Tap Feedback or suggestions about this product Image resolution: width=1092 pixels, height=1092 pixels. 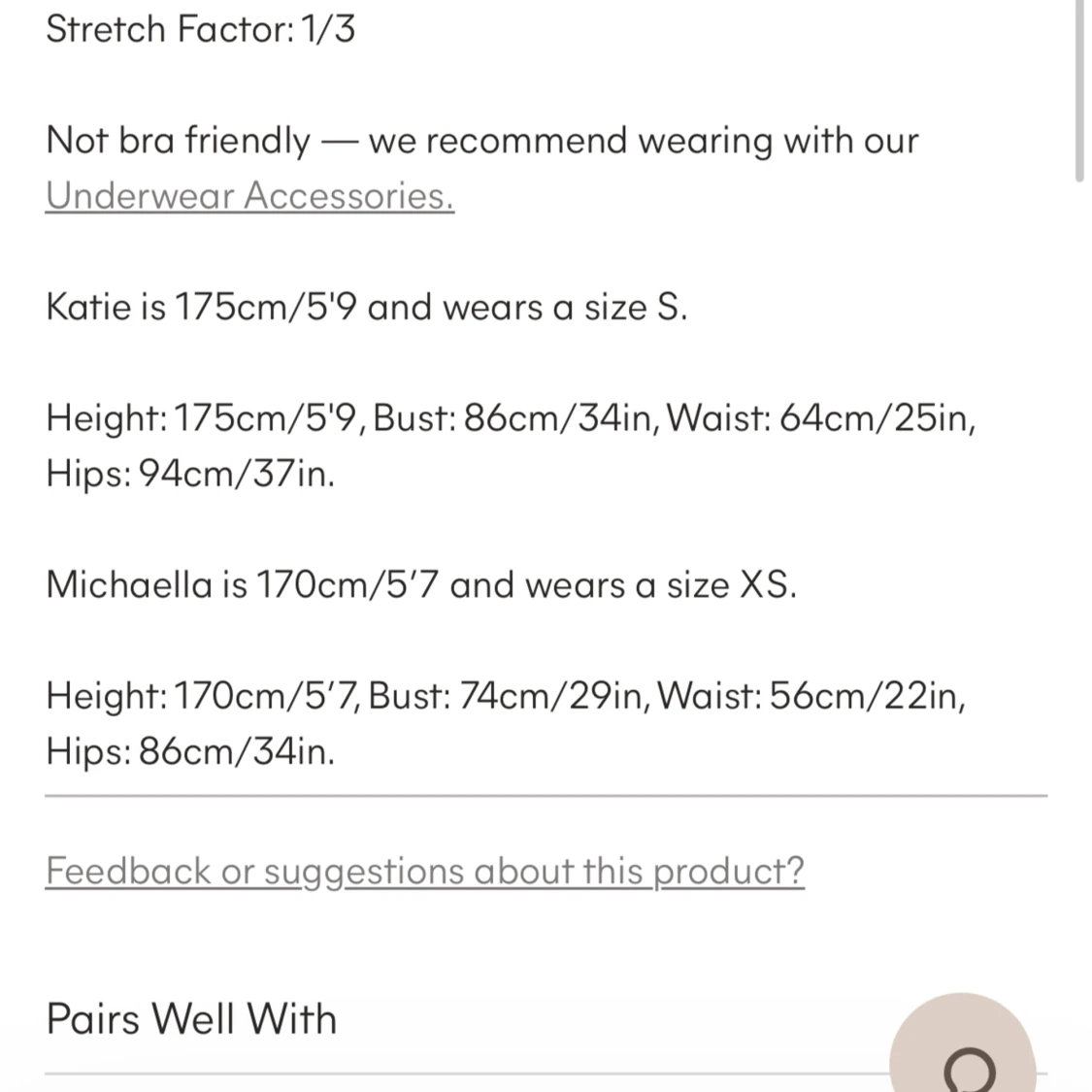(424, 871)
